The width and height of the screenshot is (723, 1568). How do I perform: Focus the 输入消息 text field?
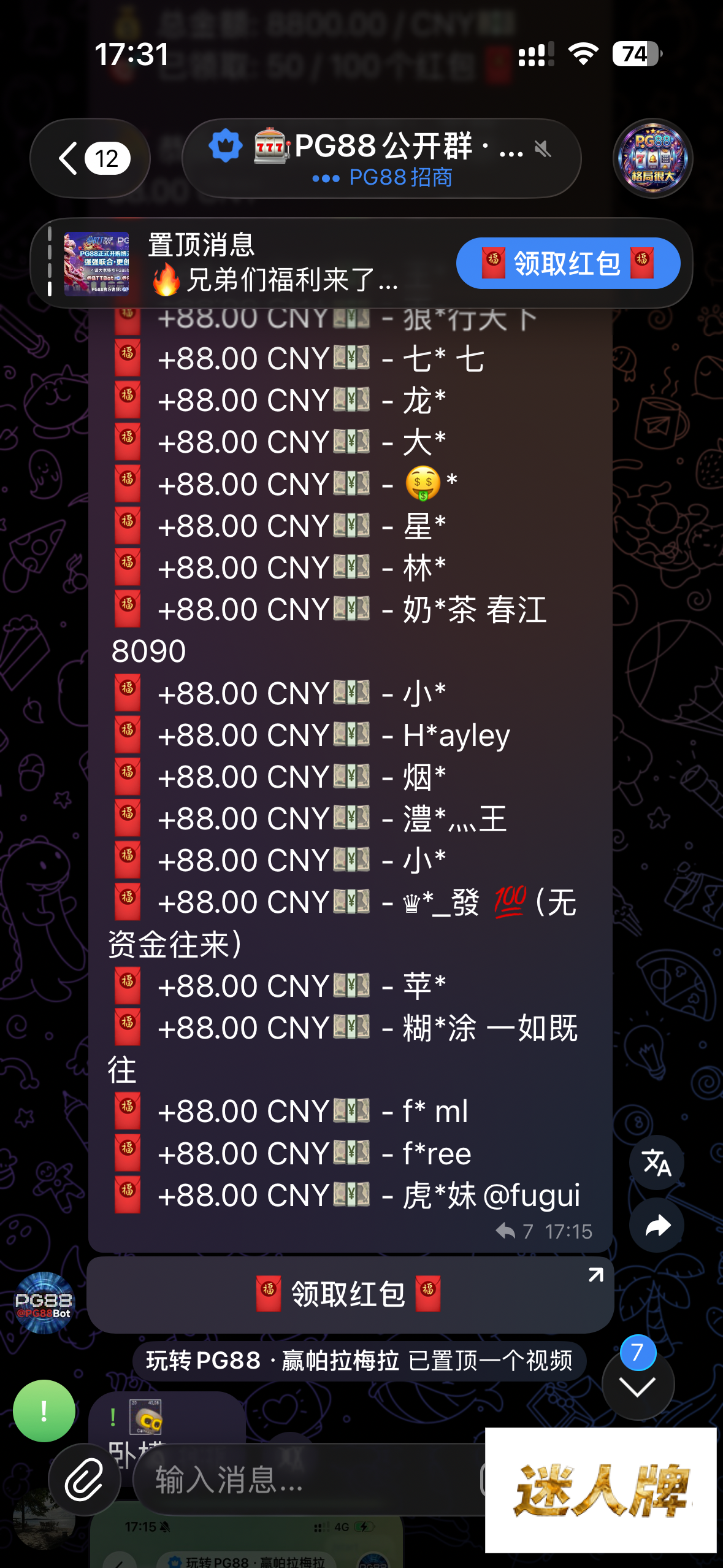point(307,1480)
